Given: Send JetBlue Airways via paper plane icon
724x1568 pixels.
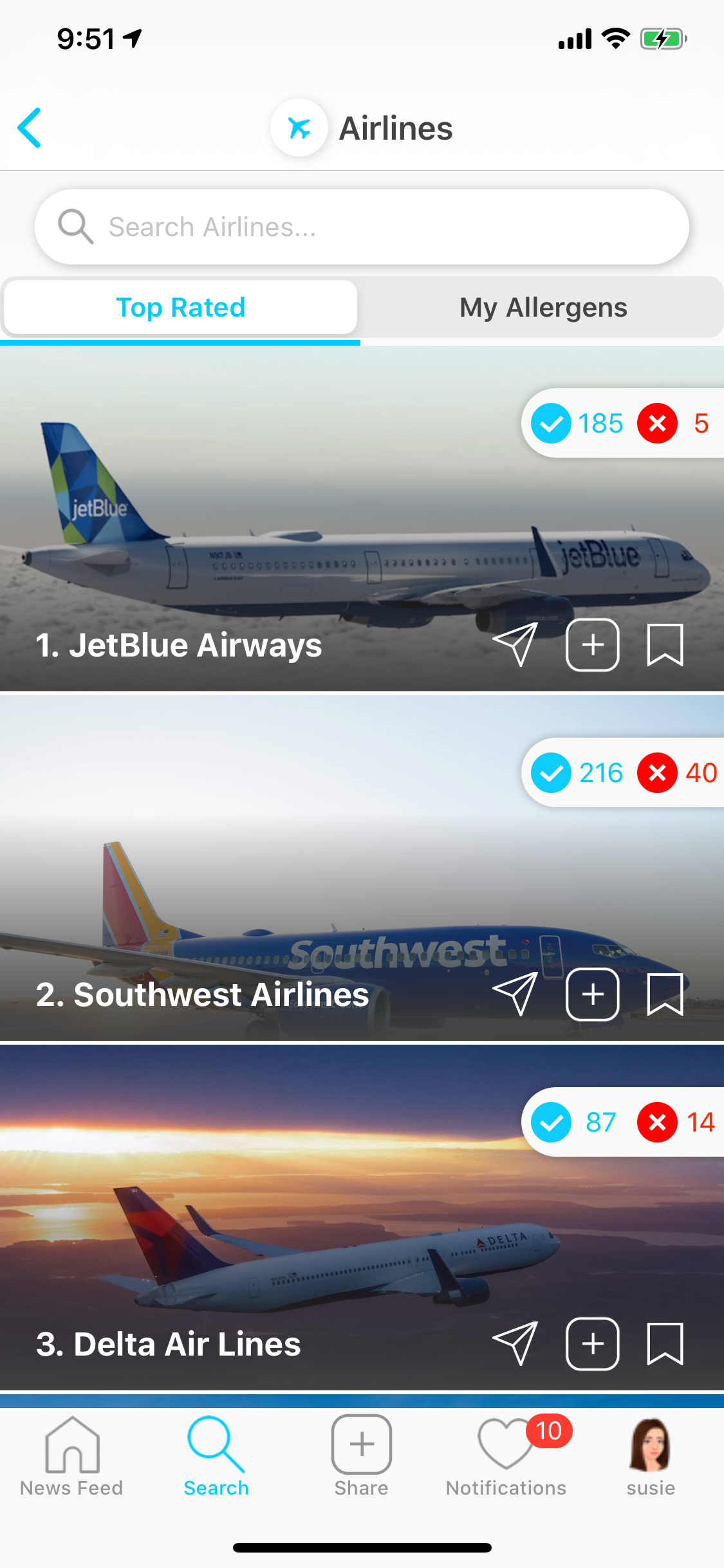Looking at the screenshot, I should 515,644.
